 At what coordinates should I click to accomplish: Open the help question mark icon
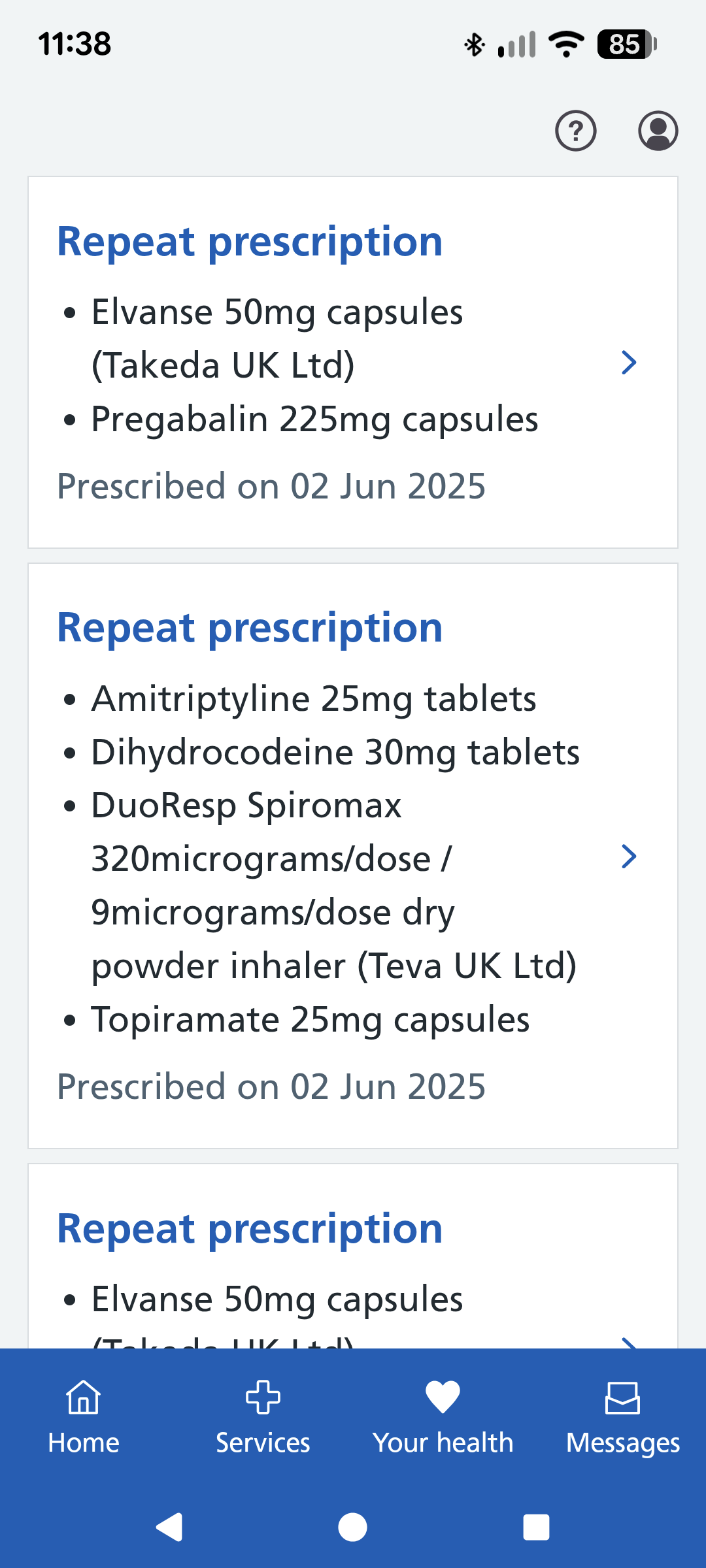click(x=575, y=131)
